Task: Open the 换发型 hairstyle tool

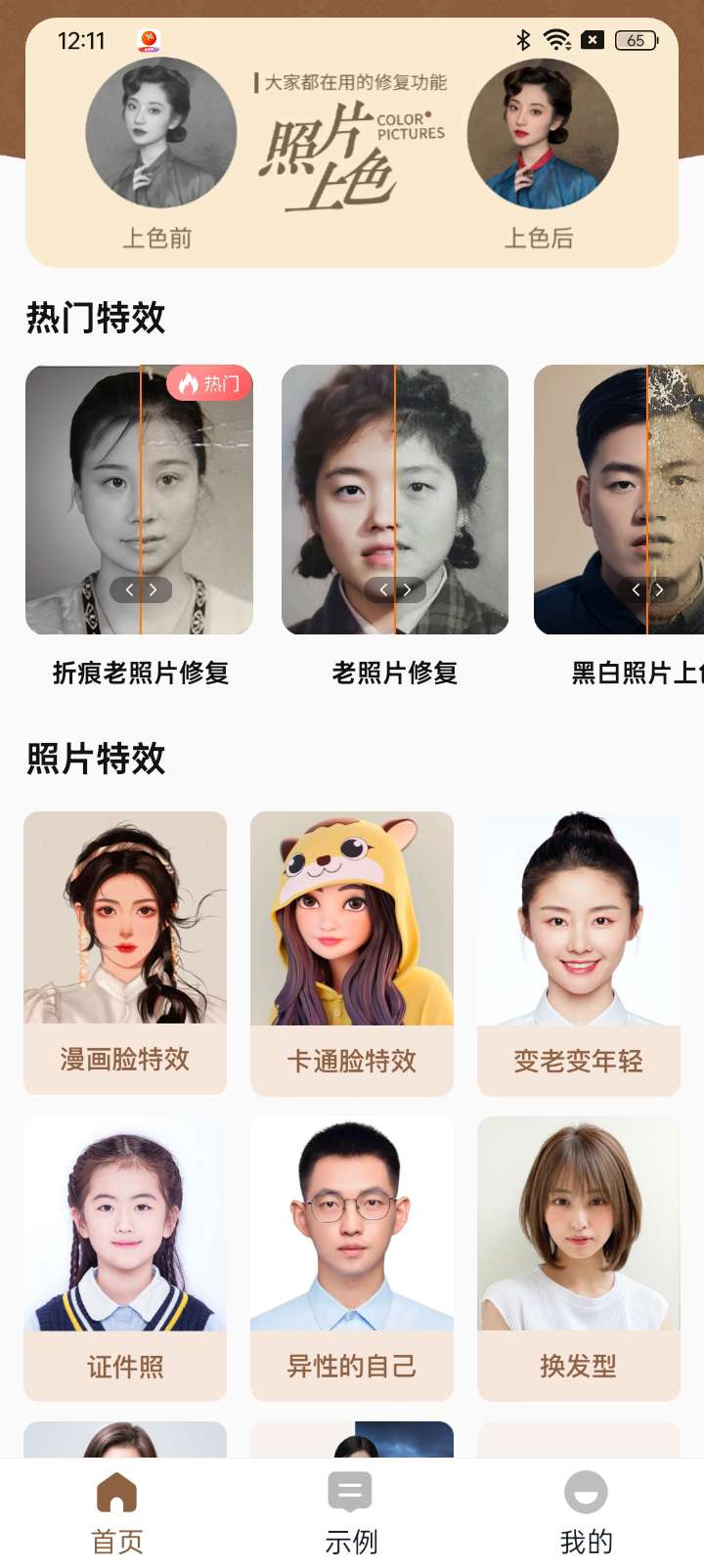Action: pyautogui.click(x=579, y=1257)
